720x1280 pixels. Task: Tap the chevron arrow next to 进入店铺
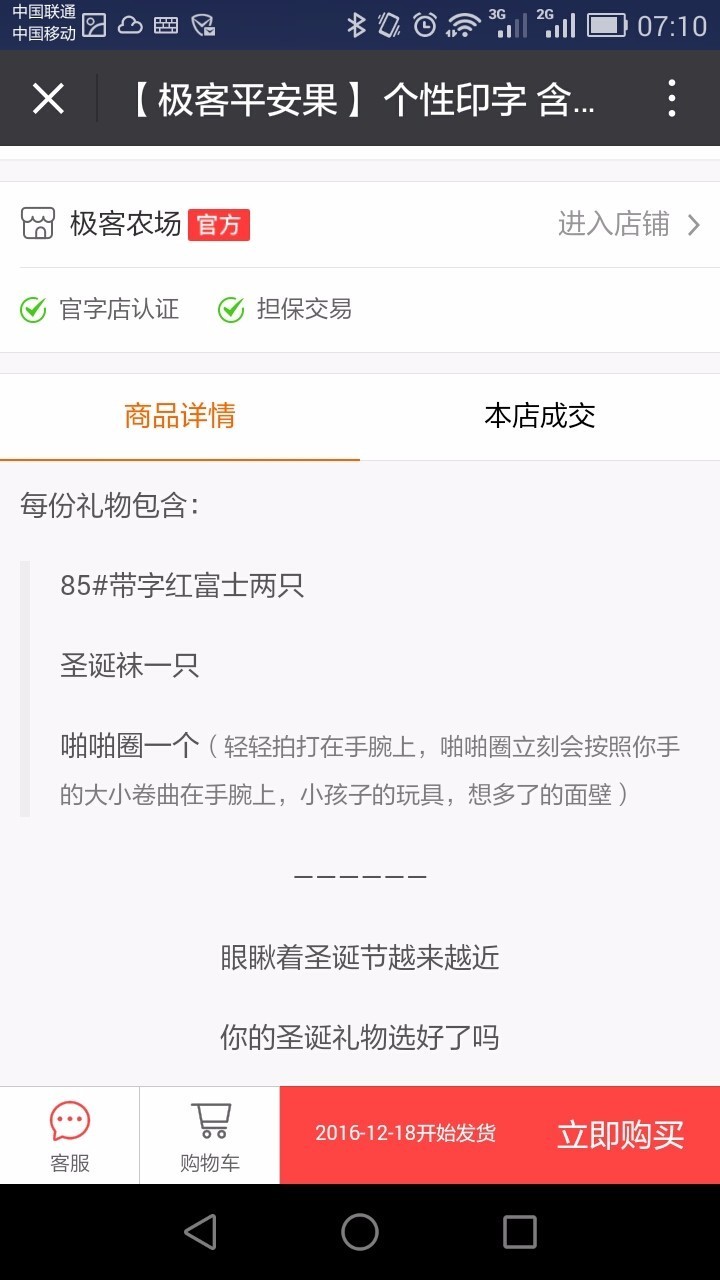tap(693, 224)
